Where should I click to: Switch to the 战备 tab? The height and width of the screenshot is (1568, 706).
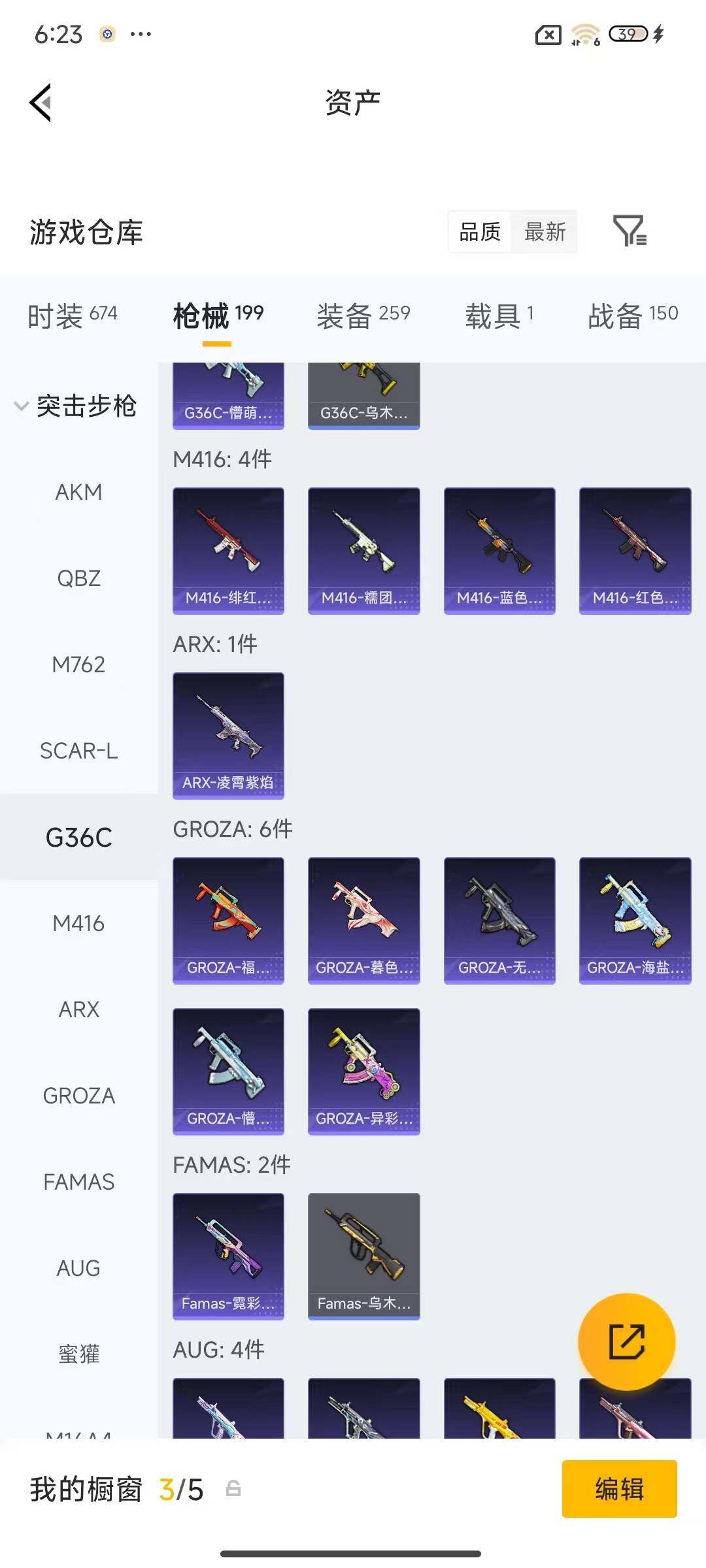(x=633, y=316)
